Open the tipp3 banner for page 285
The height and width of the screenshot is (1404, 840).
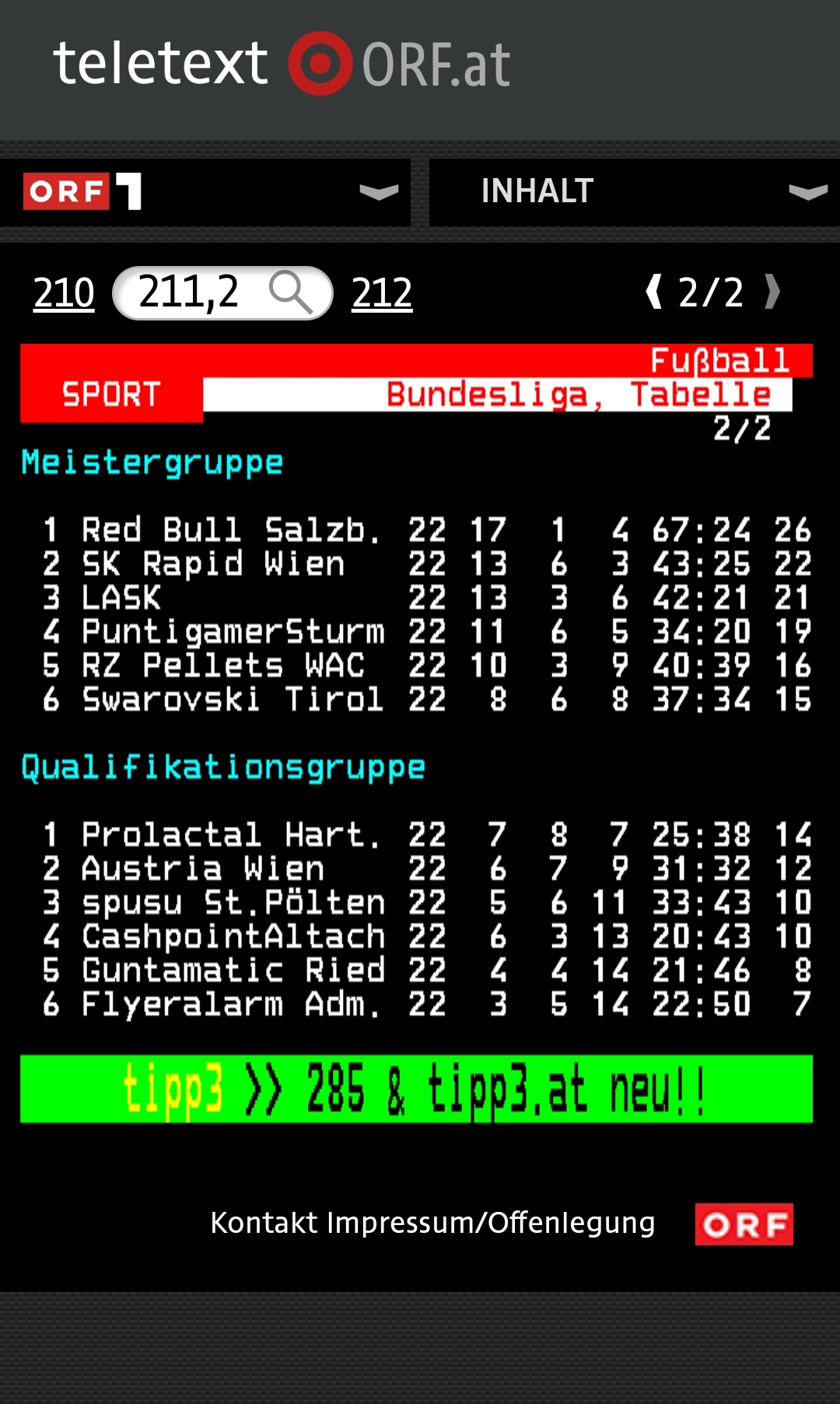click(x=416, y=1089)
